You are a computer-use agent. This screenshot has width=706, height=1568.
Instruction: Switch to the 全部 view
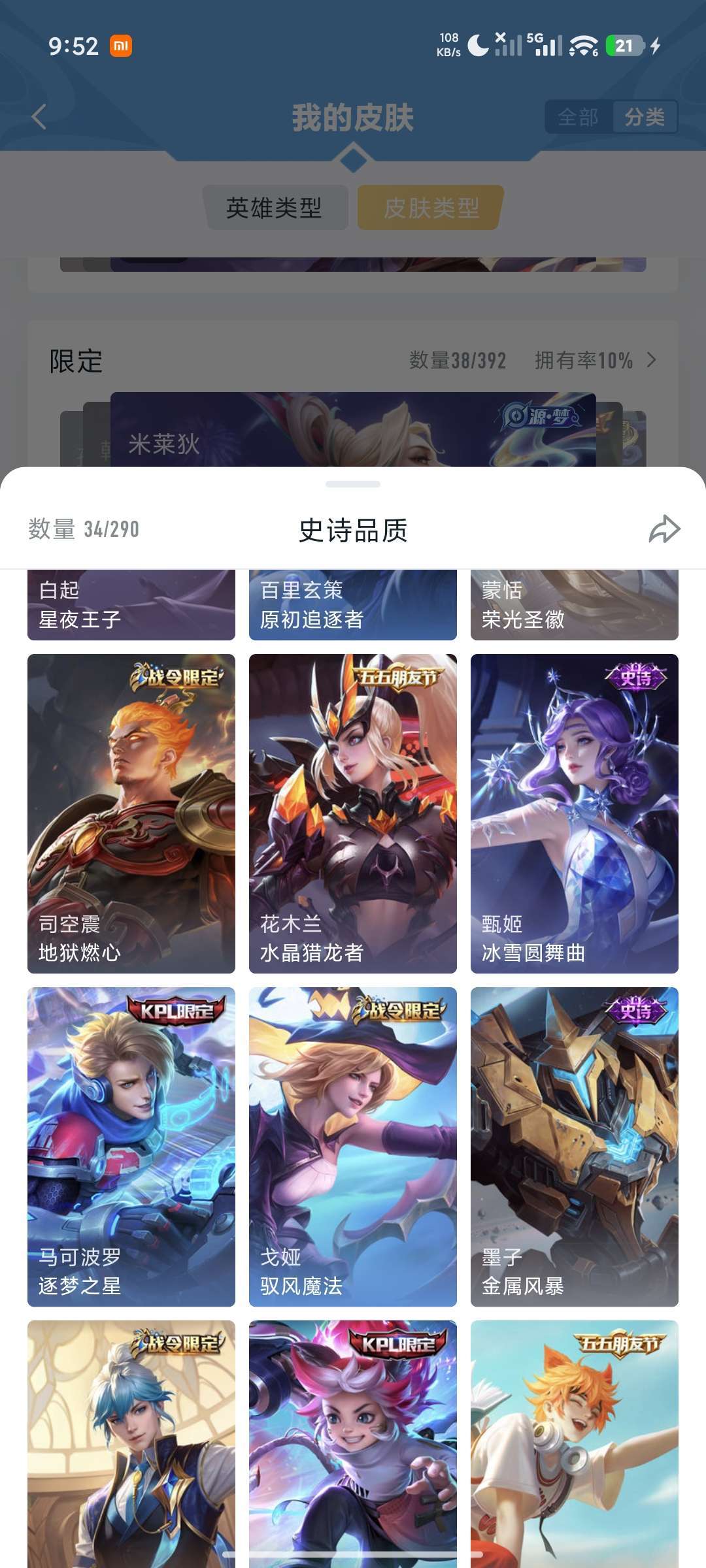click(x=578, y=118)
